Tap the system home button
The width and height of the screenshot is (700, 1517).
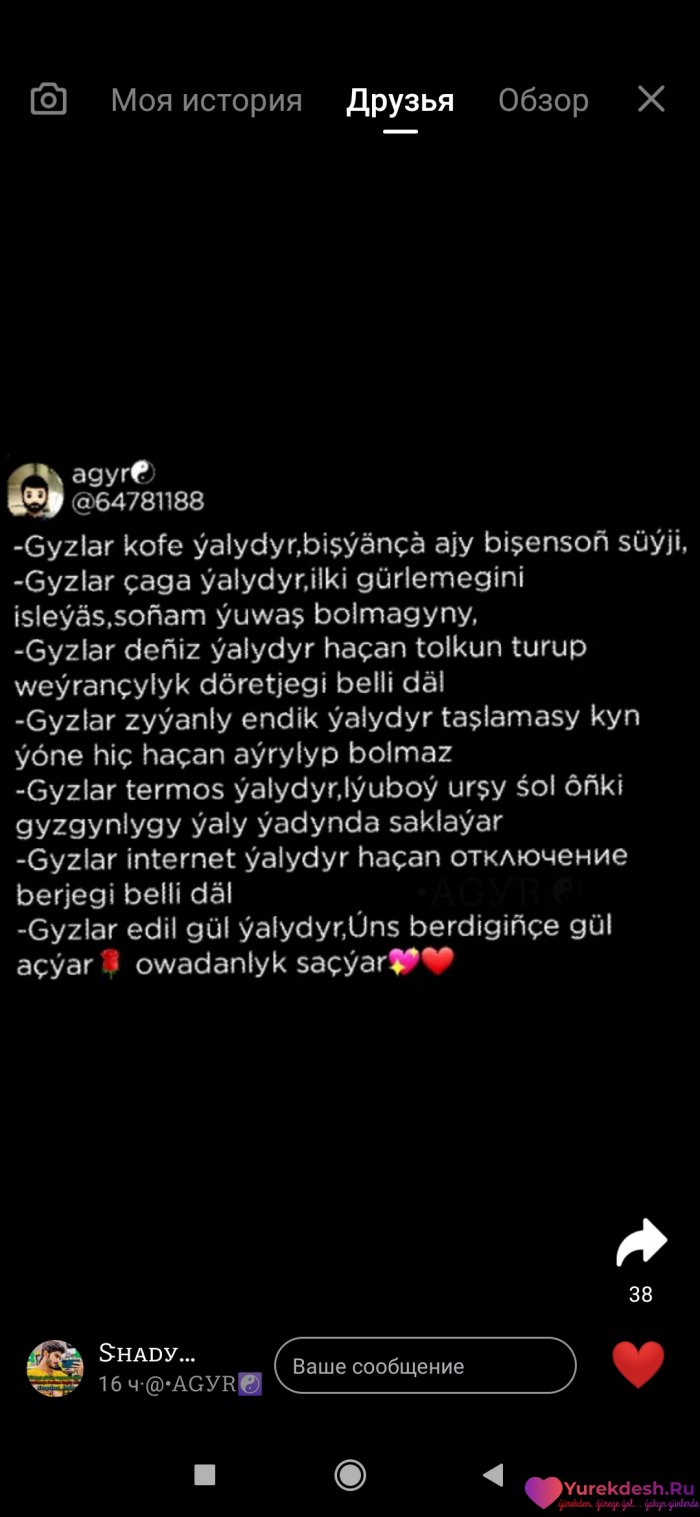click(350, 1475)
